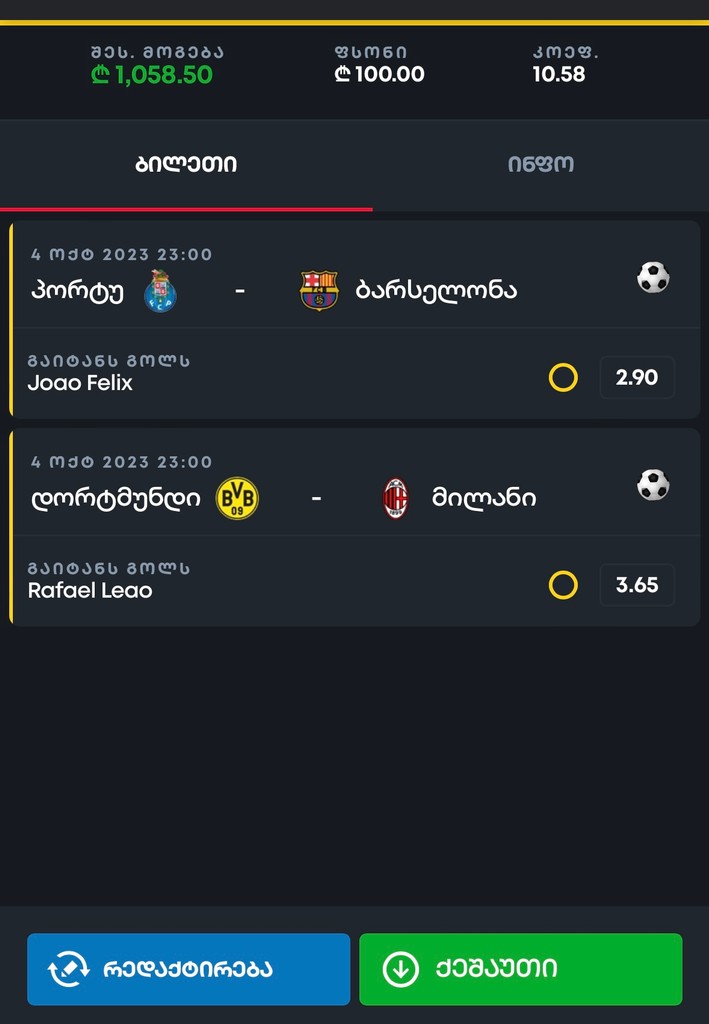The height and width of the screenshot is (1024, 709).
Task: Switch to the ინფო tab
Action: tap(540, 165)
